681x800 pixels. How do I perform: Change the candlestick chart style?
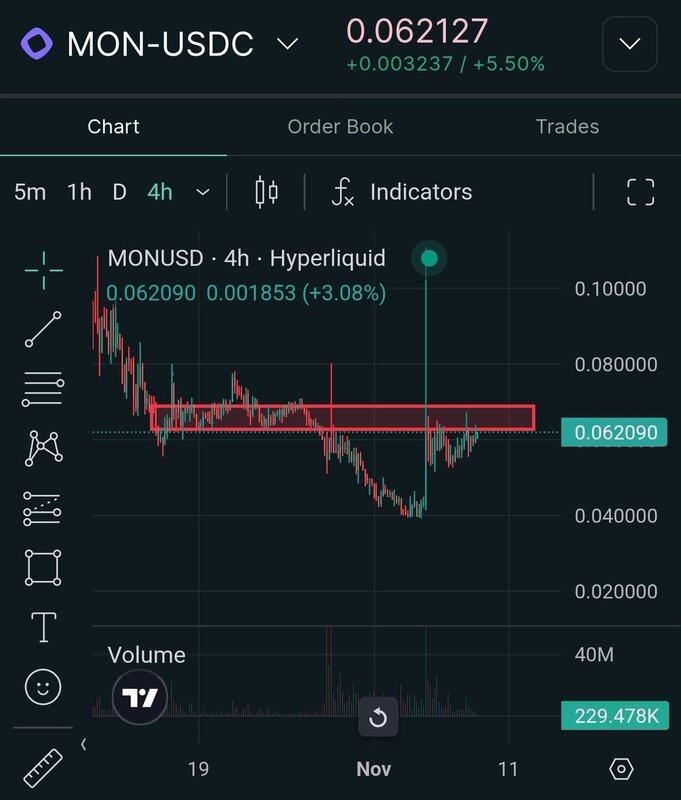point(266,192)
